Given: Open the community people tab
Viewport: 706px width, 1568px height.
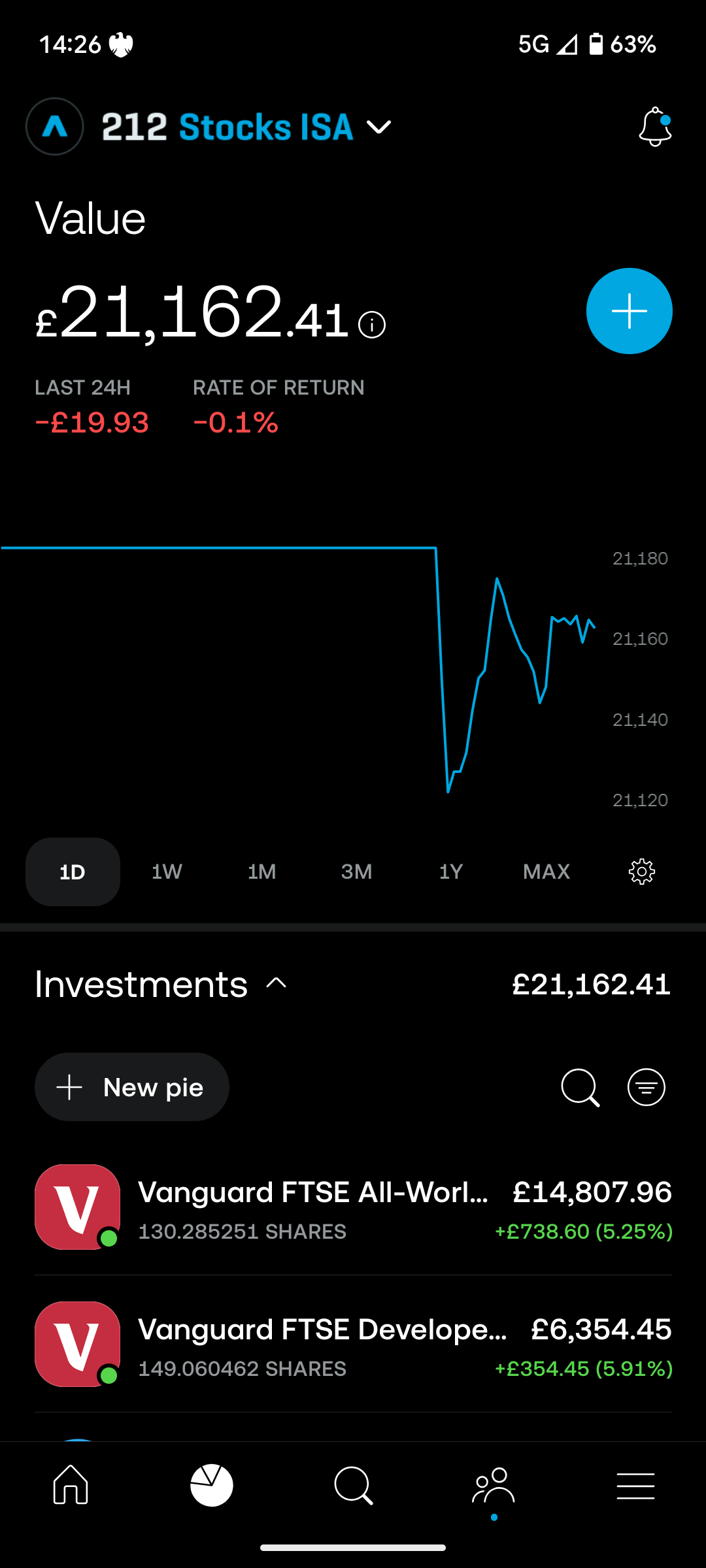Looking at the screenshot, I should (x=494, y=1485).
